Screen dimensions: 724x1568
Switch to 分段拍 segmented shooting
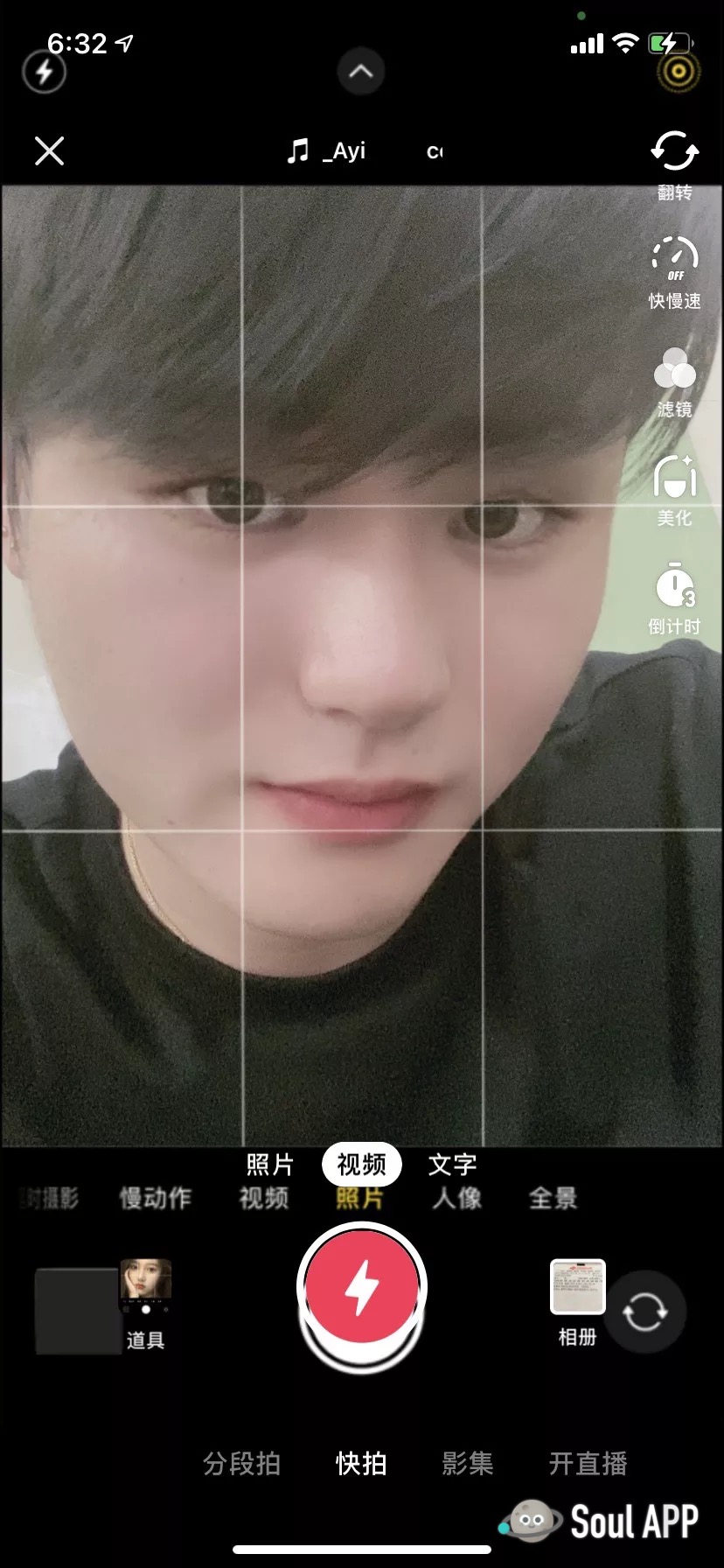tap(241, 1463)
